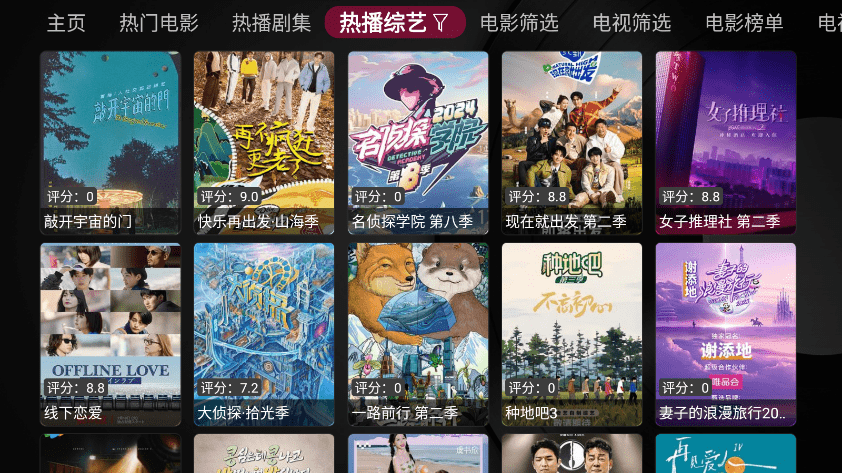Open the show 线下恋爱
This screenshot has height=473, width=842.
pyautogui.click(x=110, y=334)
